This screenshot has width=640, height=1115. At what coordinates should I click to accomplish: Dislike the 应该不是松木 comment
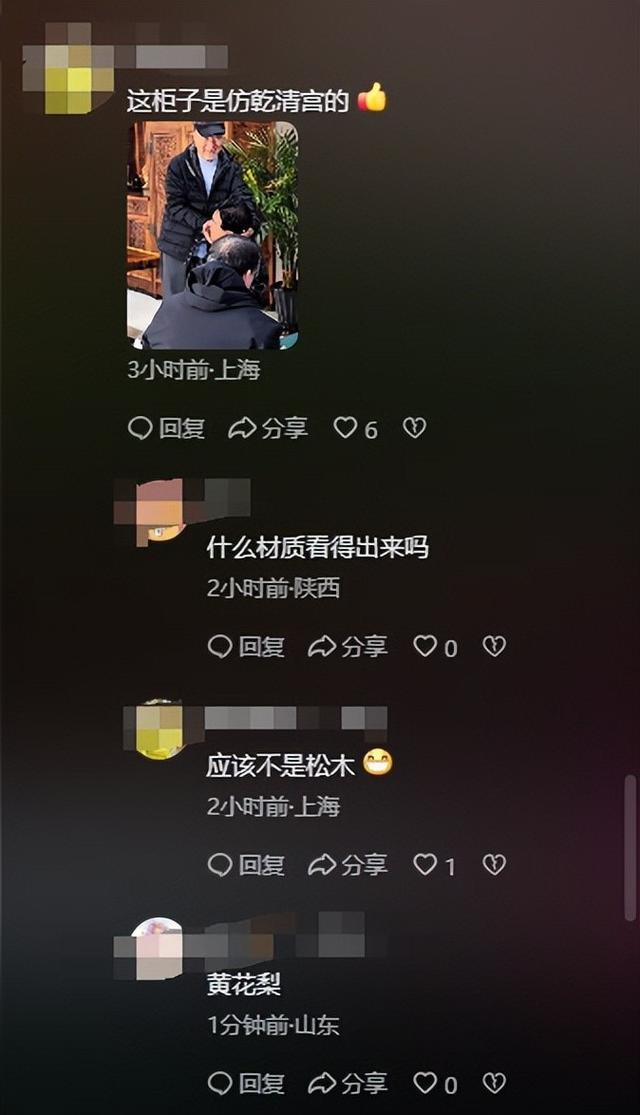point(494,865)
